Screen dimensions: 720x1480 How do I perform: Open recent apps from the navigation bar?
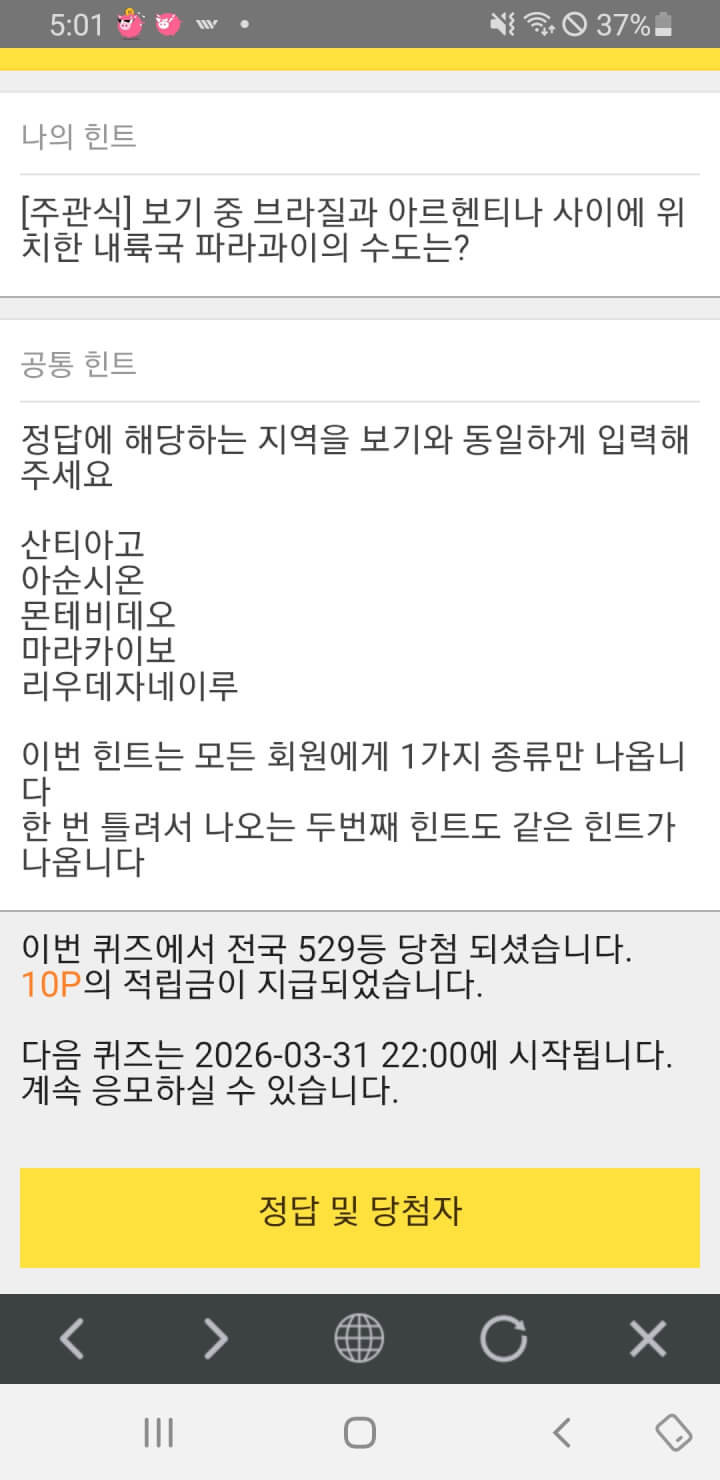[158, 1432]
